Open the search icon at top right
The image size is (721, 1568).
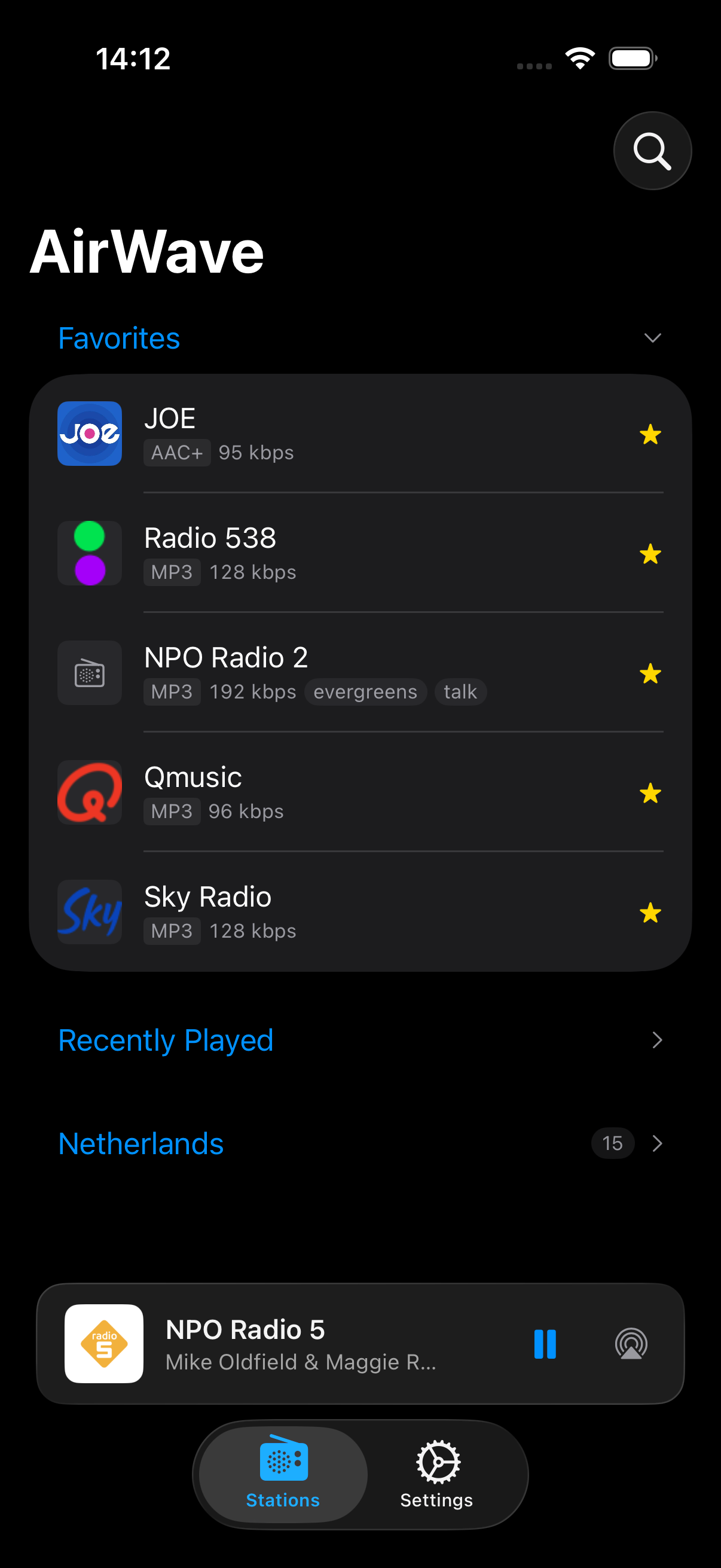point(652,150)
